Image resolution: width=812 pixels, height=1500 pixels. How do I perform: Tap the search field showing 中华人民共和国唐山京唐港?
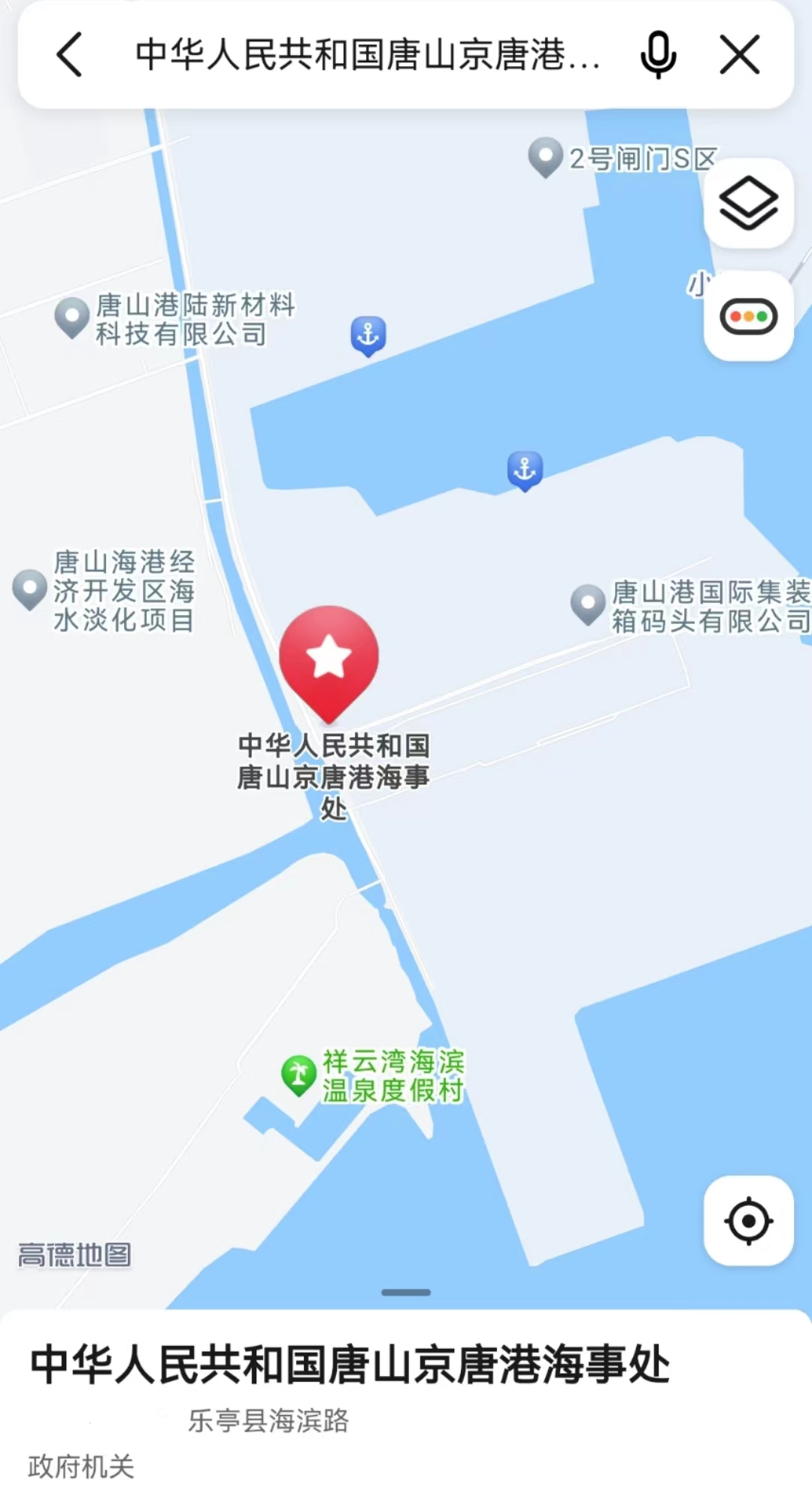[x=367, y=55]
